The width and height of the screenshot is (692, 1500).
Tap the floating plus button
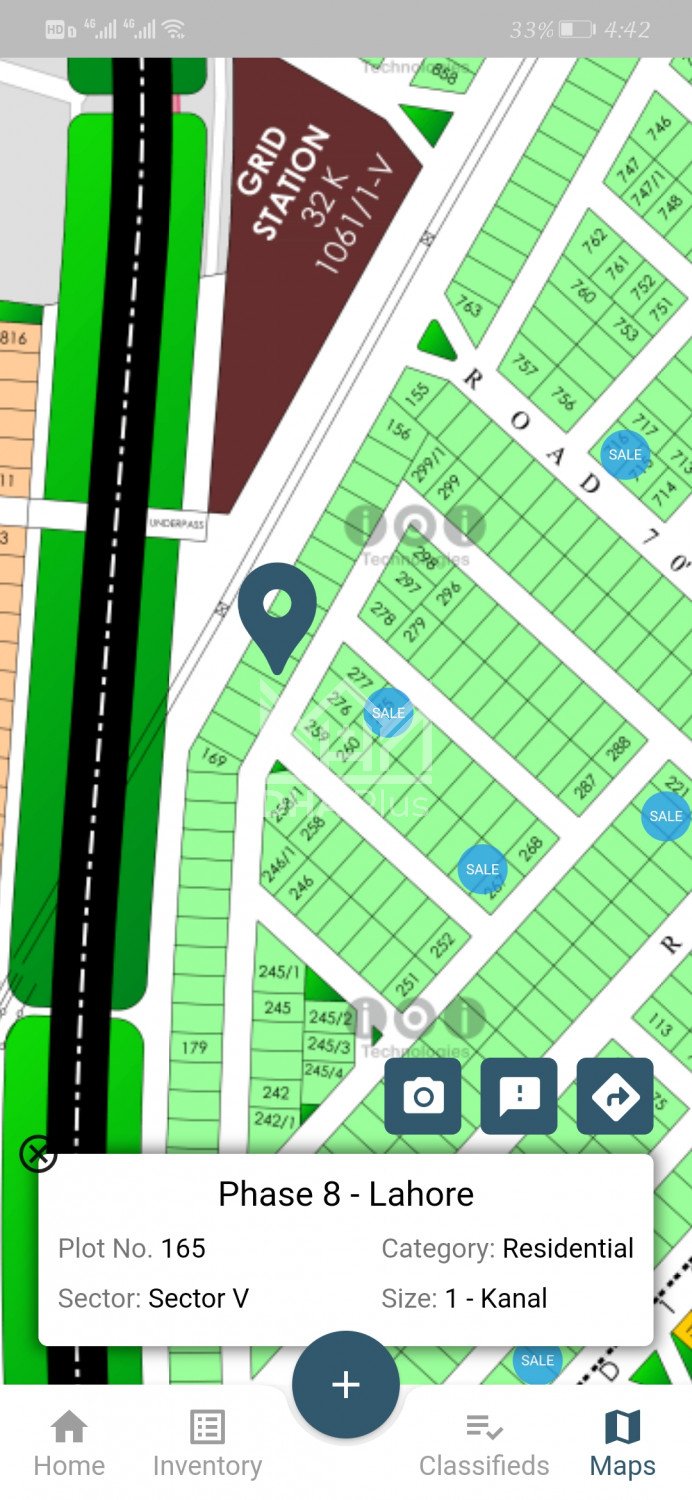pos(346,1384)
